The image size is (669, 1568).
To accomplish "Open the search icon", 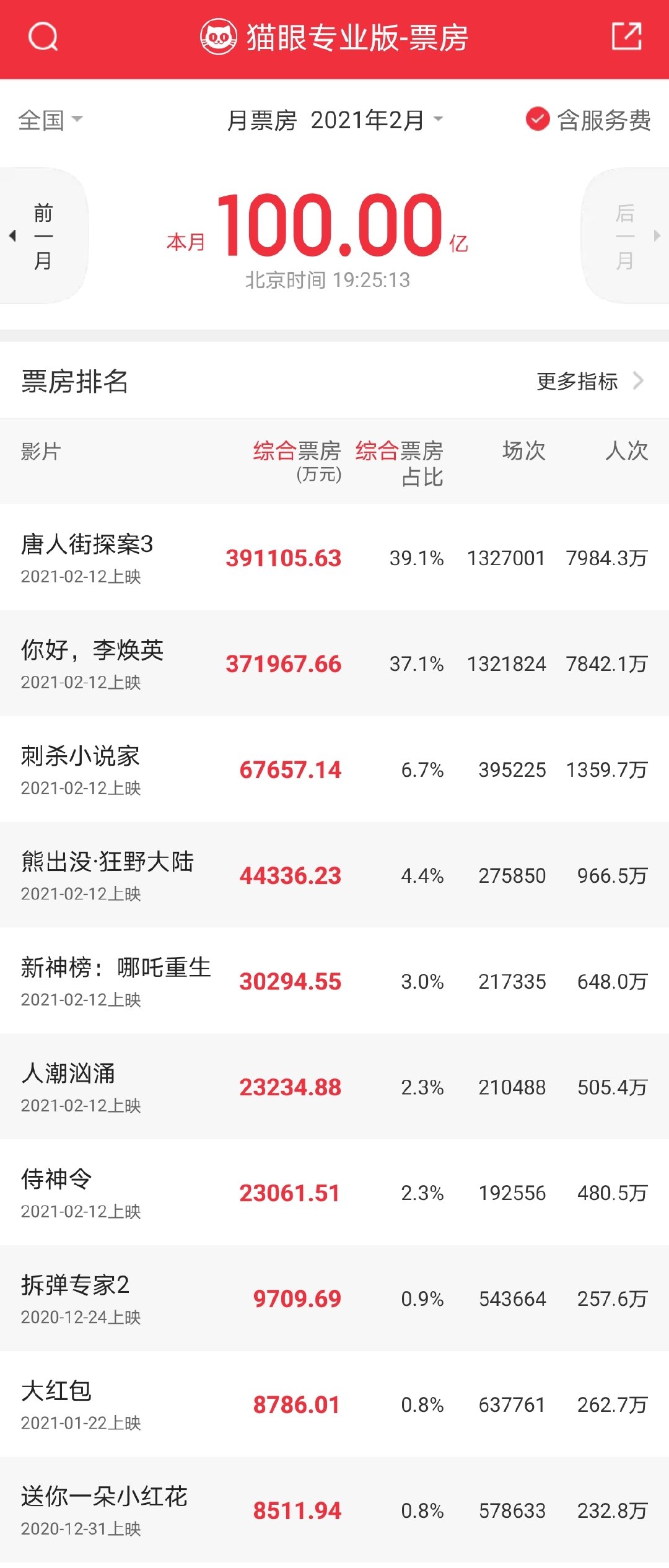I will coord(43,37).
